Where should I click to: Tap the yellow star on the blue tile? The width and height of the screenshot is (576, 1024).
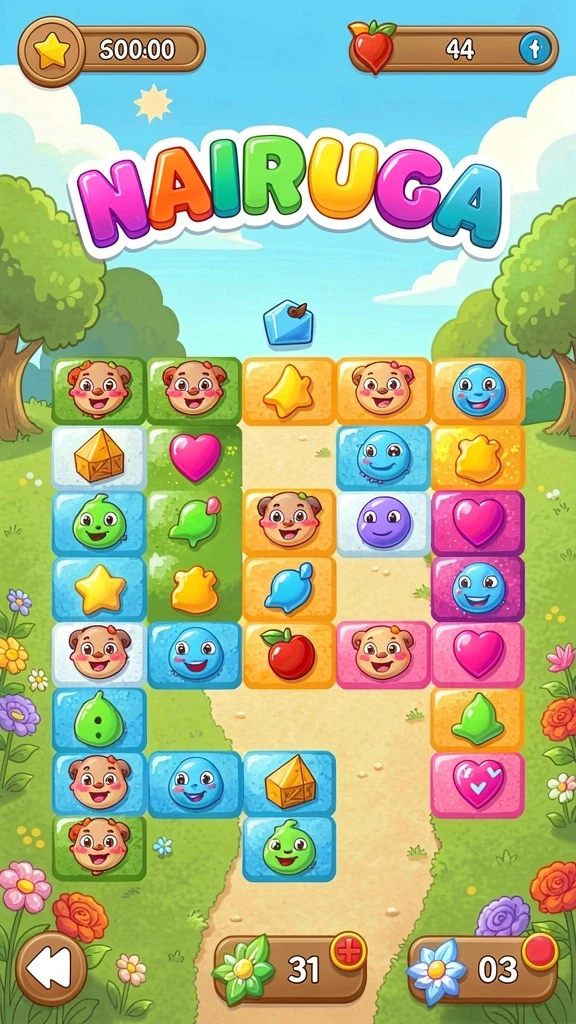coord(99,588)
